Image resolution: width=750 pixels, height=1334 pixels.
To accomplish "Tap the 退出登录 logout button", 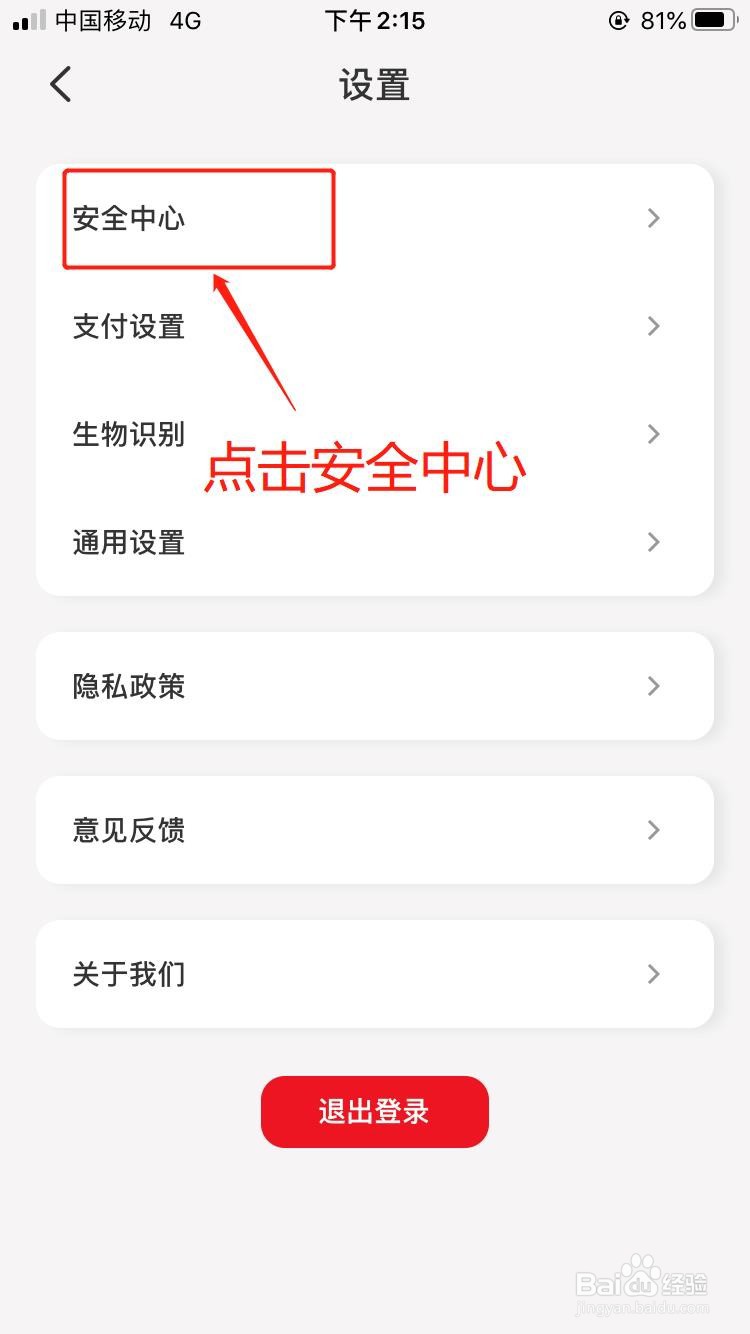I will pyautogui.click(x=375, y=1111).
